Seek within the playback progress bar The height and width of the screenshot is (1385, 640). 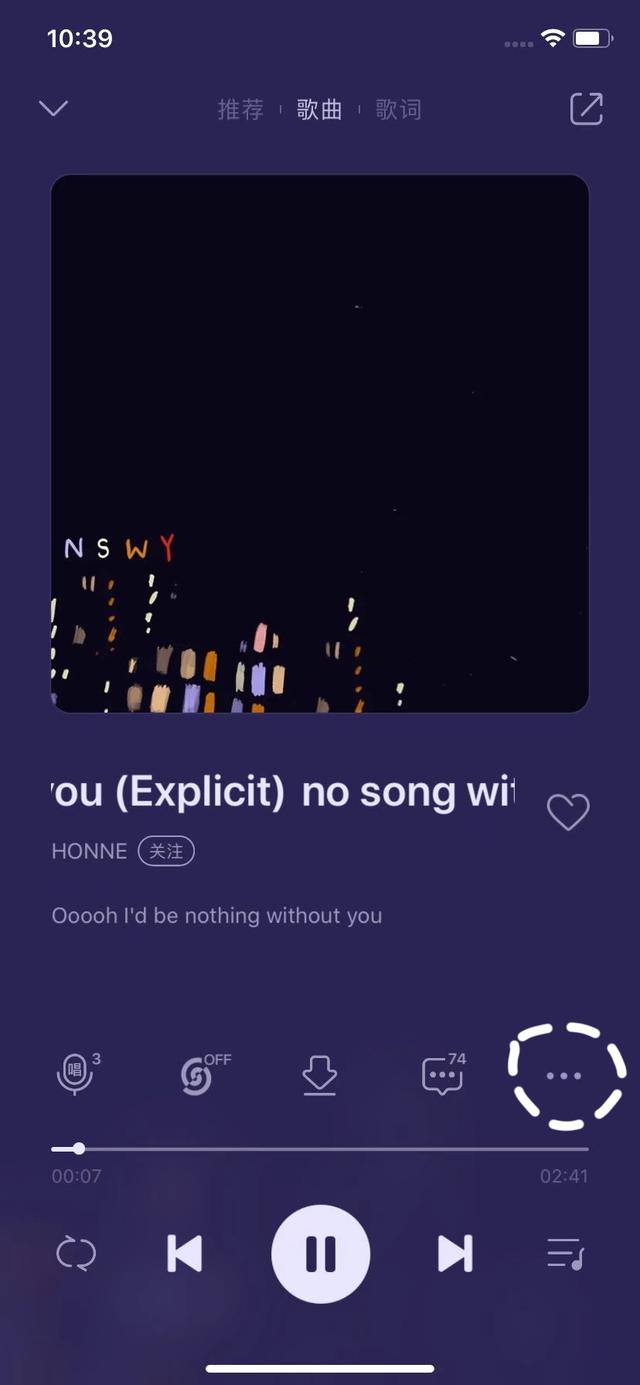320,1149
